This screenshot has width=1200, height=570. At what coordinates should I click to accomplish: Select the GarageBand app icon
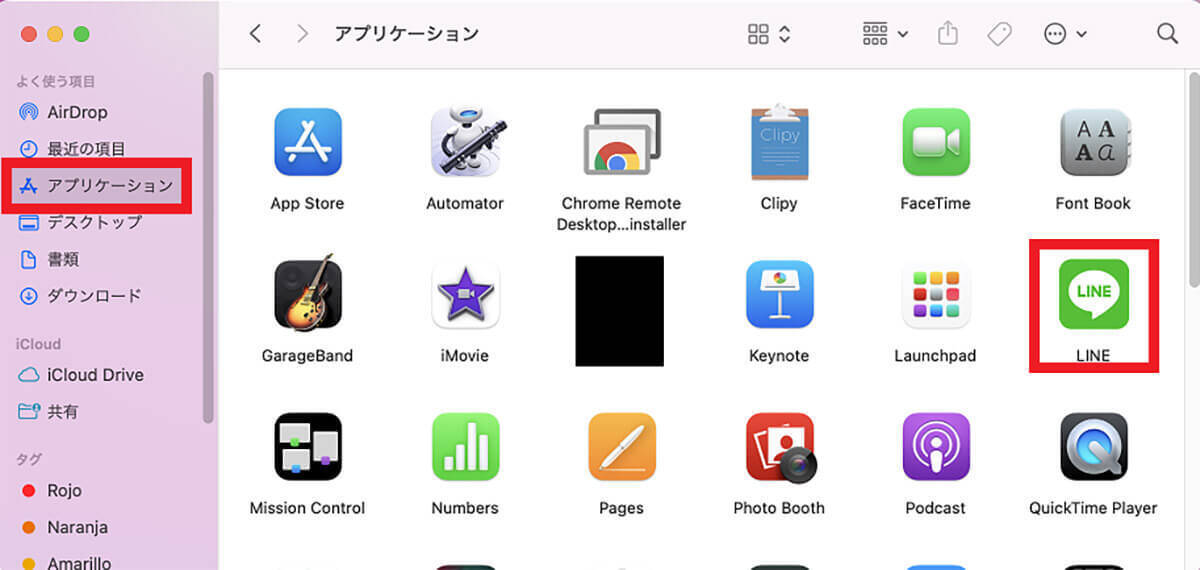pos(307,295)
